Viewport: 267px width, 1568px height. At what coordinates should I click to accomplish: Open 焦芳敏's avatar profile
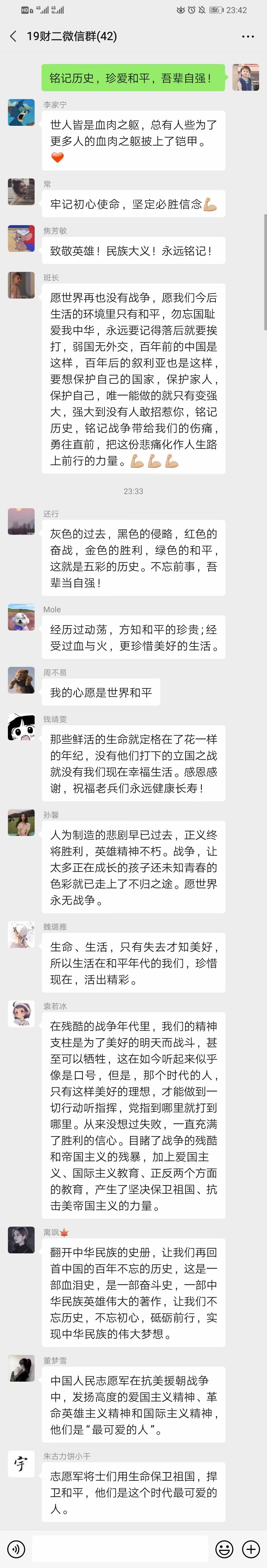[x=21, y=238]
